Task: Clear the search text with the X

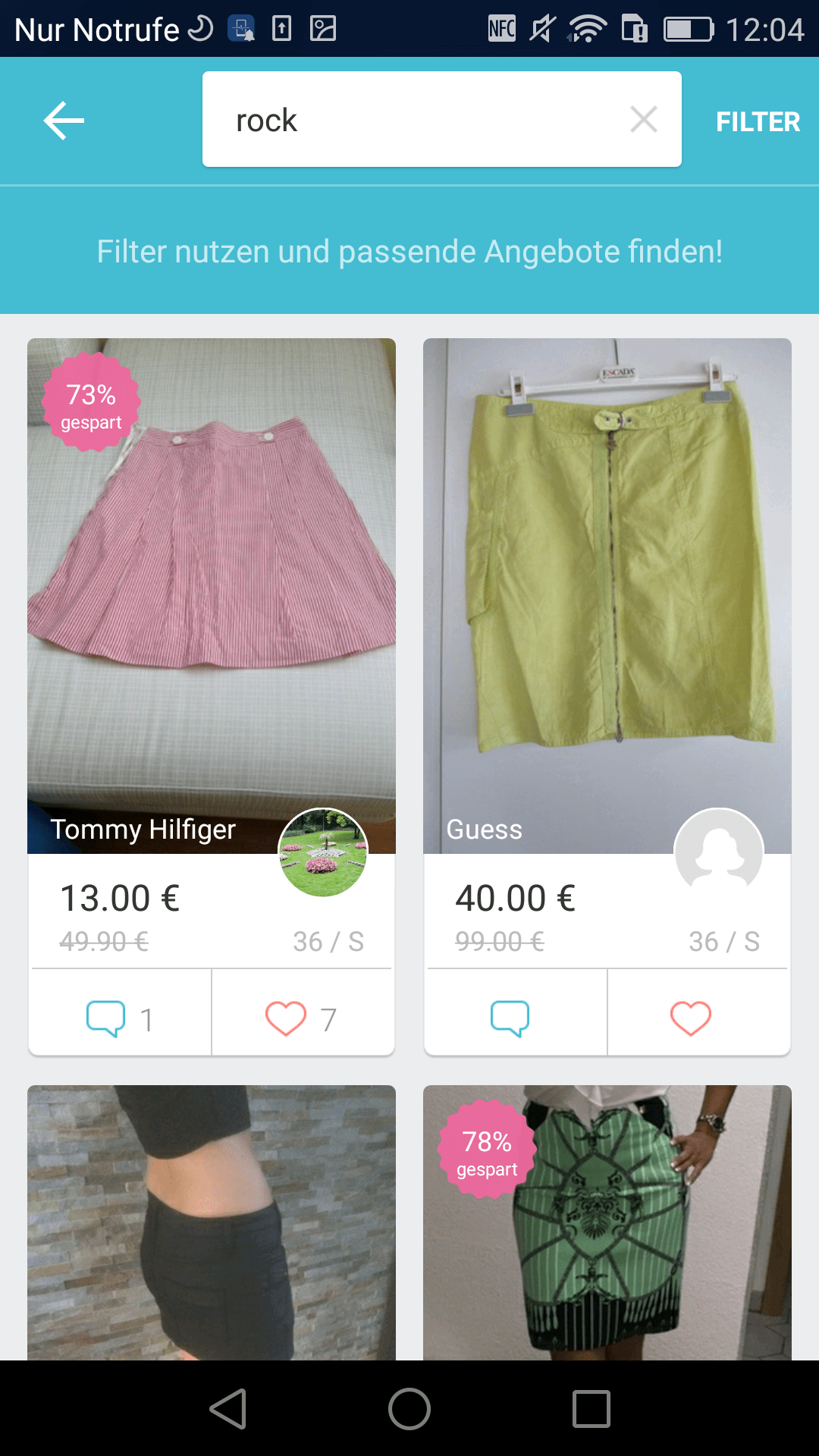Action: point(643,120)
